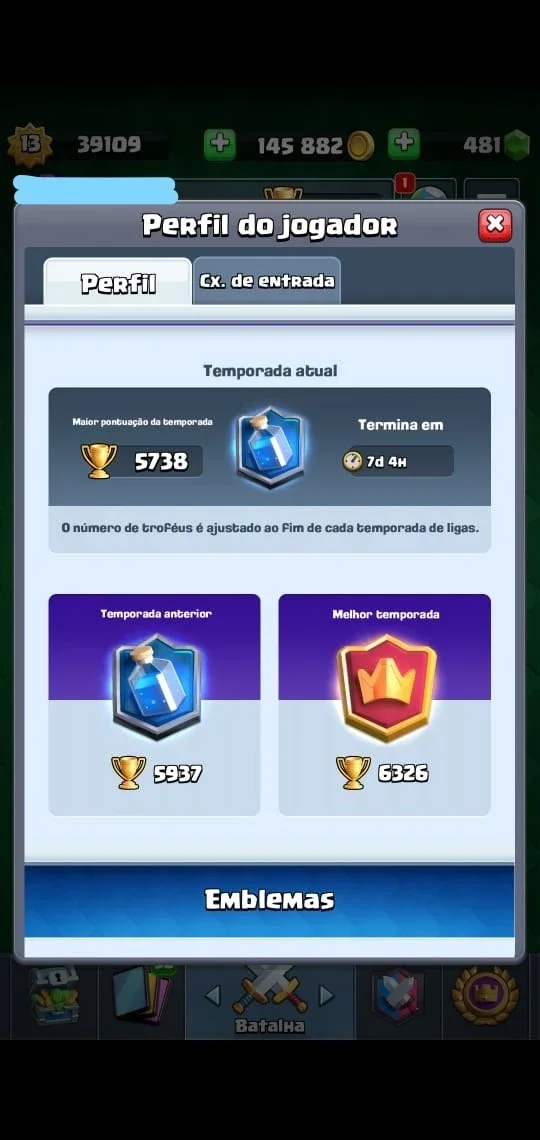Image resolution: width=540 pixels, height=1140 pixels.
Task: Tap the current season league badge
Action: tap(270, 447)
